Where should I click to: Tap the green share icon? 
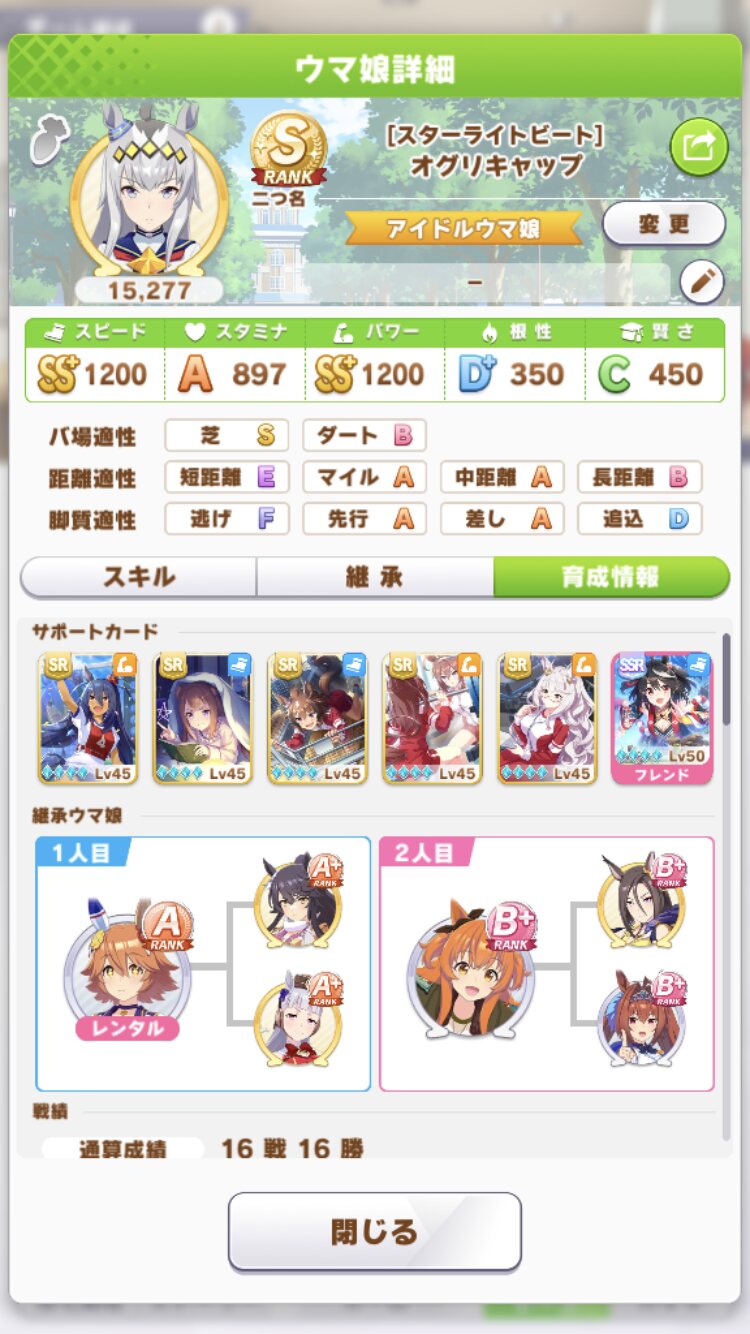[x=698, y=147]
